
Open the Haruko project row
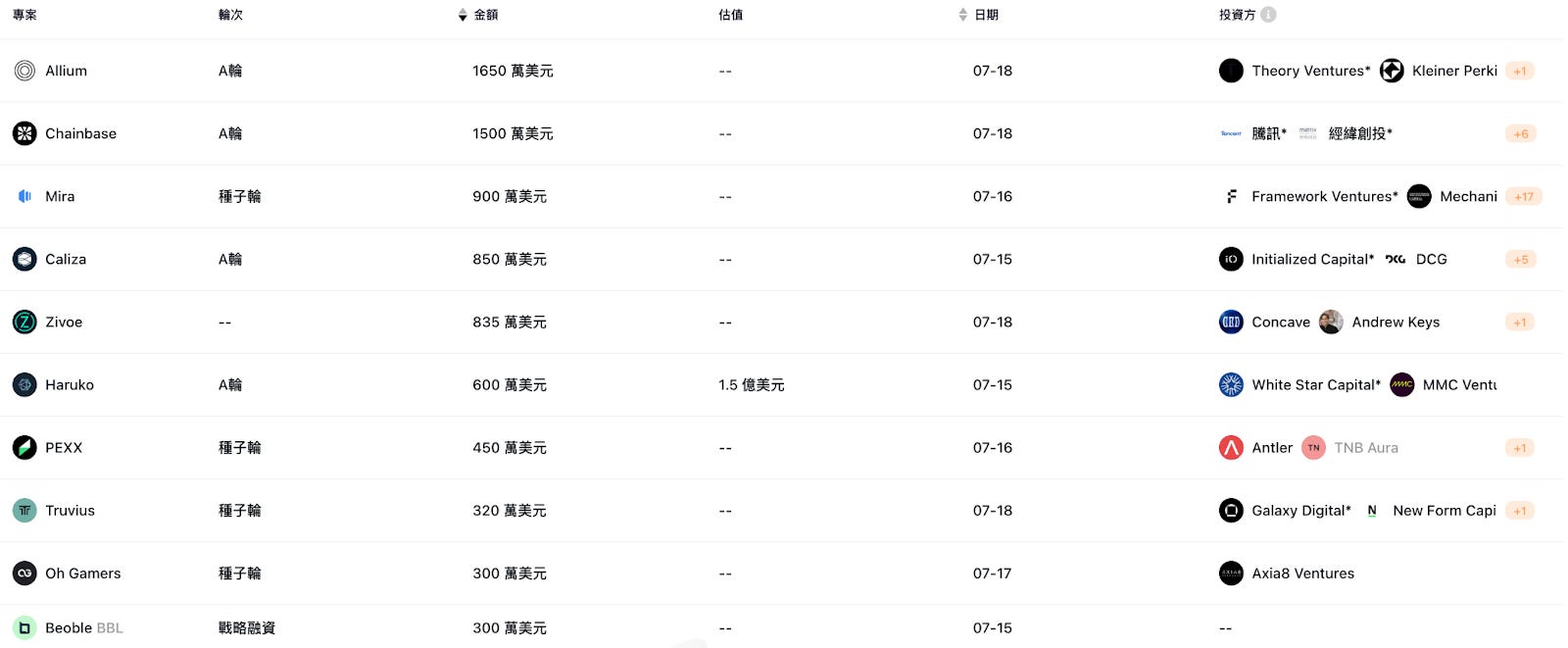tap(782, 384)
